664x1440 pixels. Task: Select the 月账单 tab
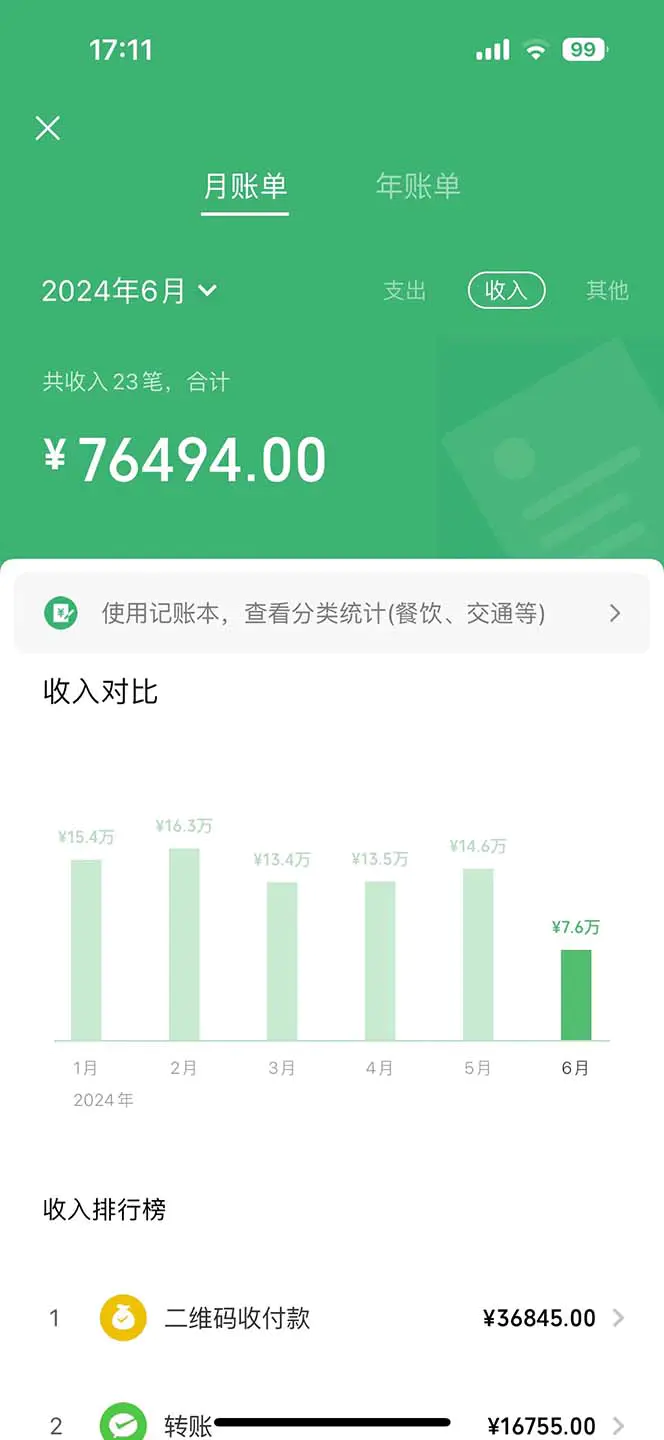tap(245, 186)
